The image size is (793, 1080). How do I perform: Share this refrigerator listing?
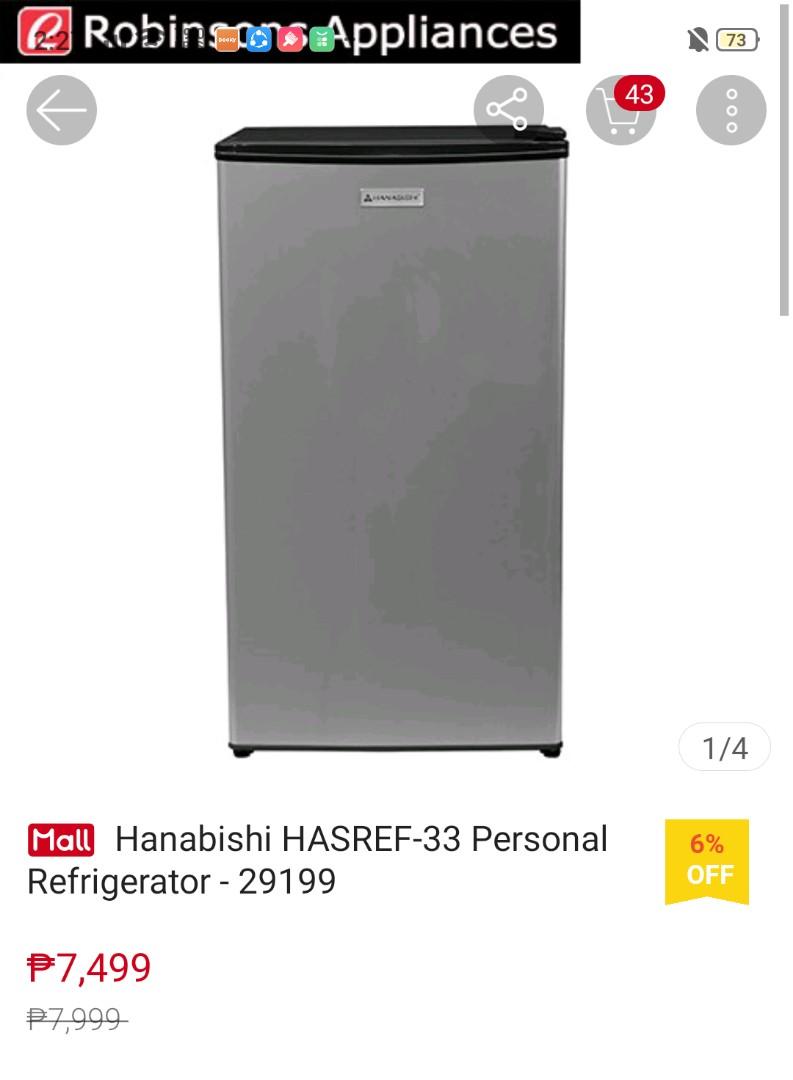coord(508,110)
